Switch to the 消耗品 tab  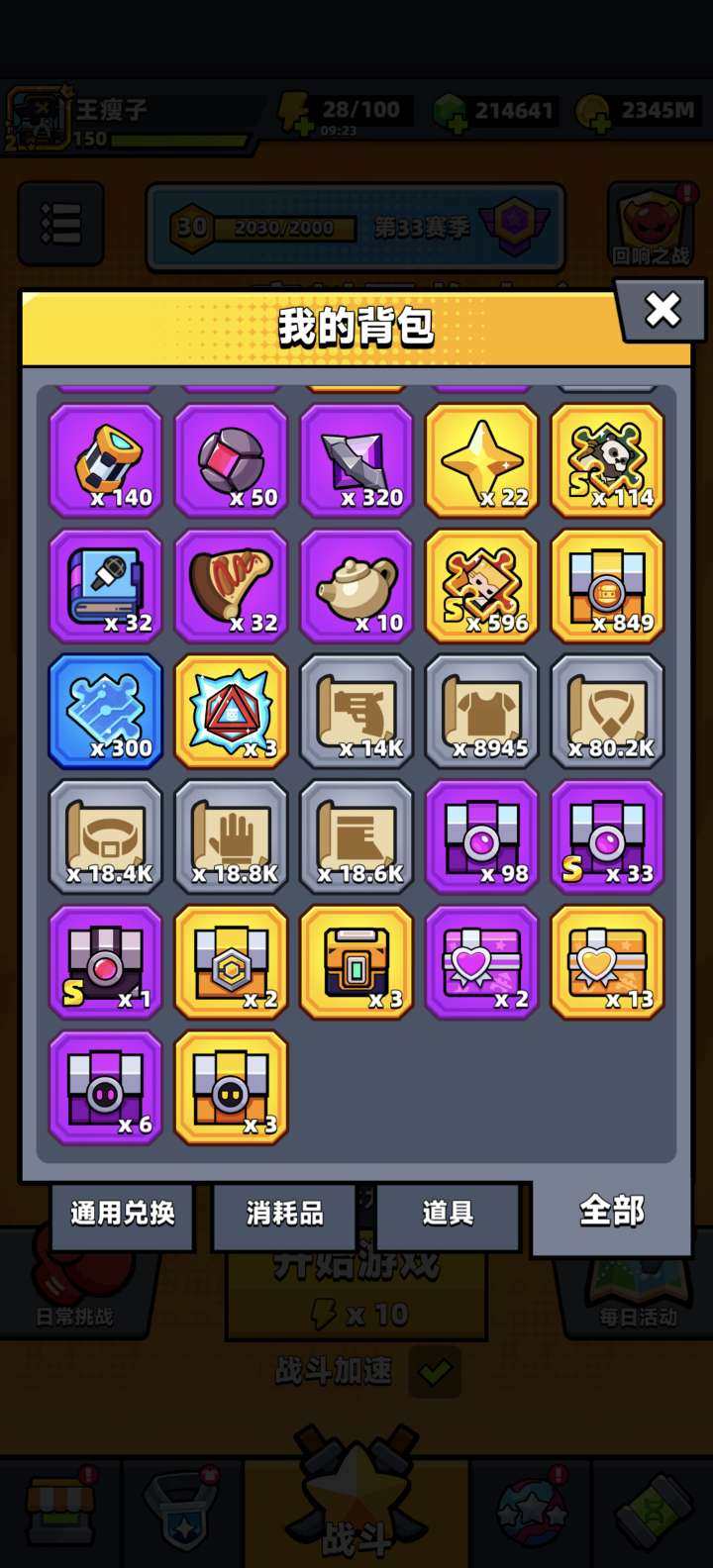pyautogui.click(x=284, y=1214)
